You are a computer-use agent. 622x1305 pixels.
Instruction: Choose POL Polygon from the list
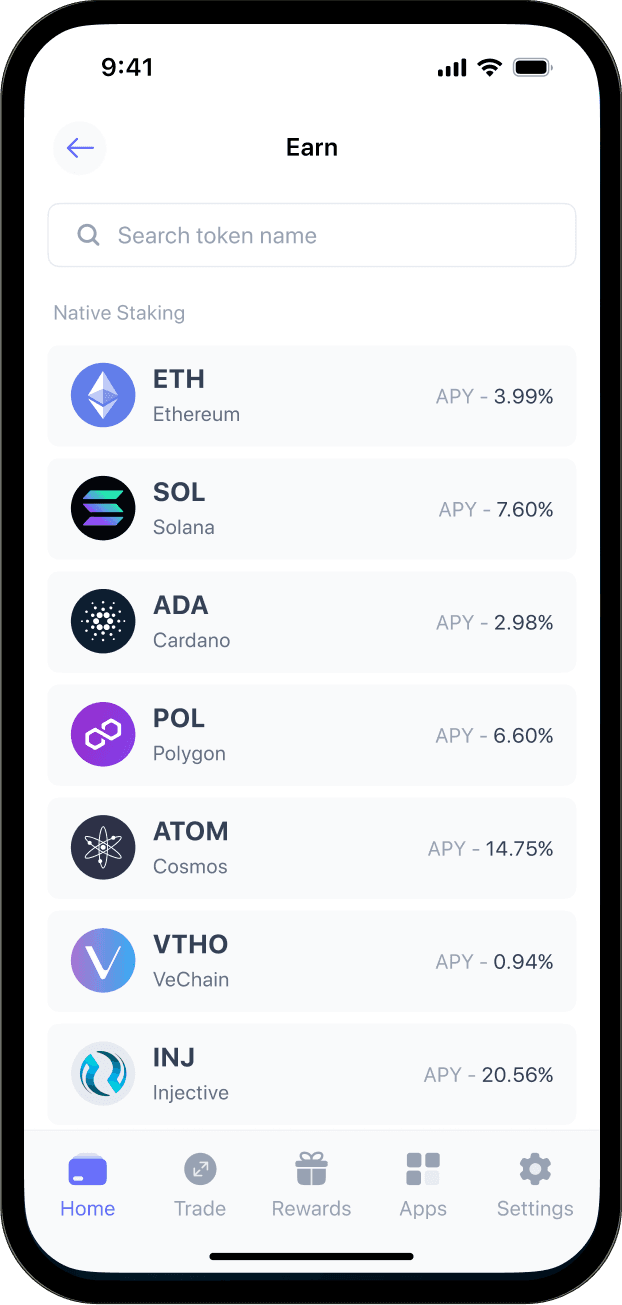click(312, 735)
